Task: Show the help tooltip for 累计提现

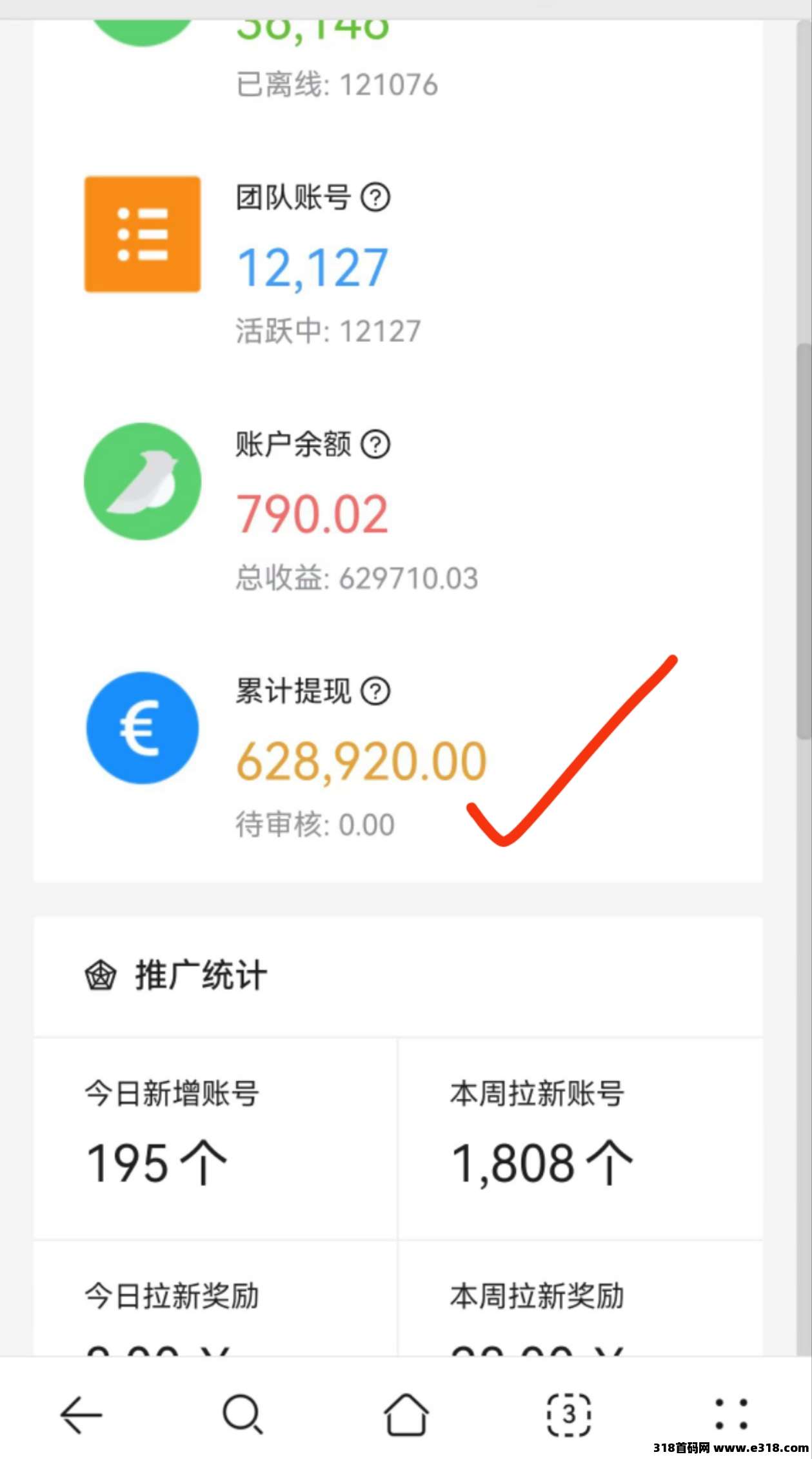Action: coord(375,692)
